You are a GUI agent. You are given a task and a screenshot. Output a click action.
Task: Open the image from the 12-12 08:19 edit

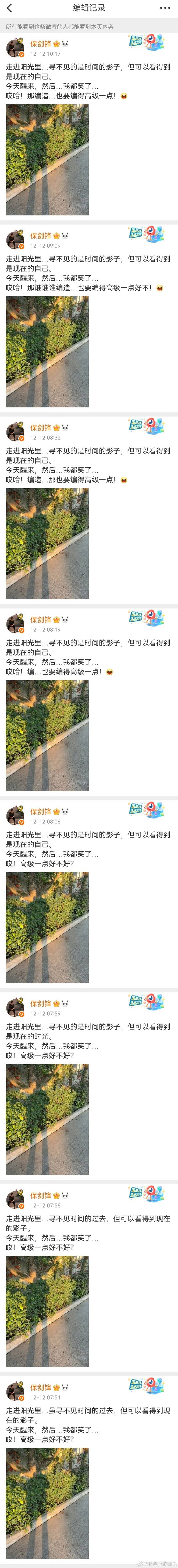pyautogui.click(x=47, y=735)
